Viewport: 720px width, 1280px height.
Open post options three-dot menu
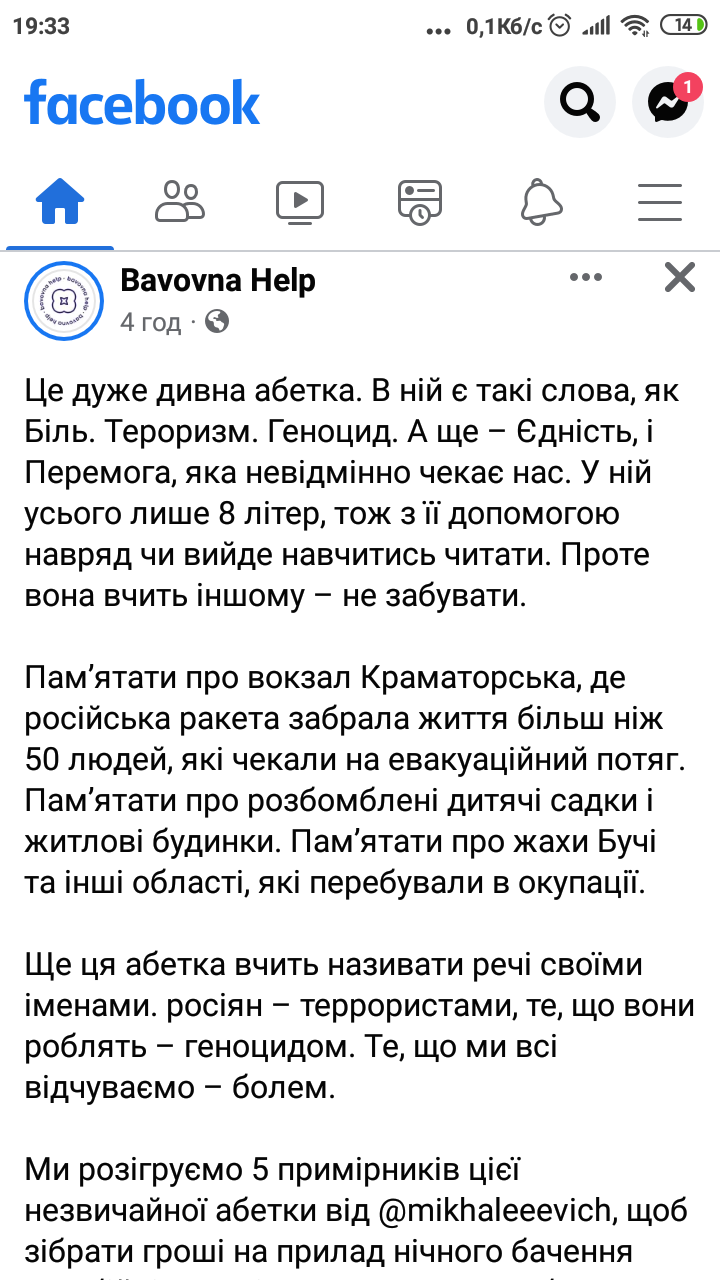586,278
